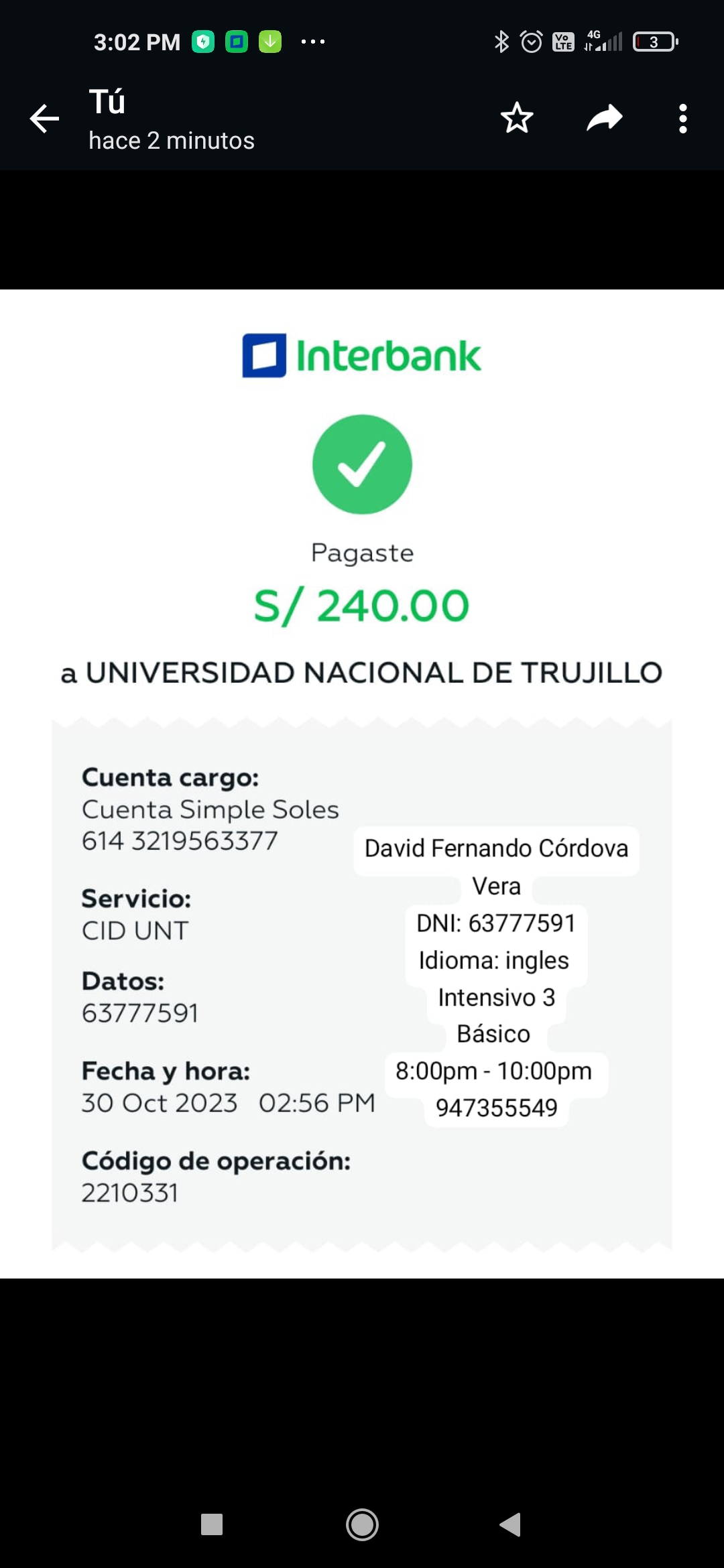Go back from the image viewer
The image size is (724, 1568).
[x=45, y=119]
